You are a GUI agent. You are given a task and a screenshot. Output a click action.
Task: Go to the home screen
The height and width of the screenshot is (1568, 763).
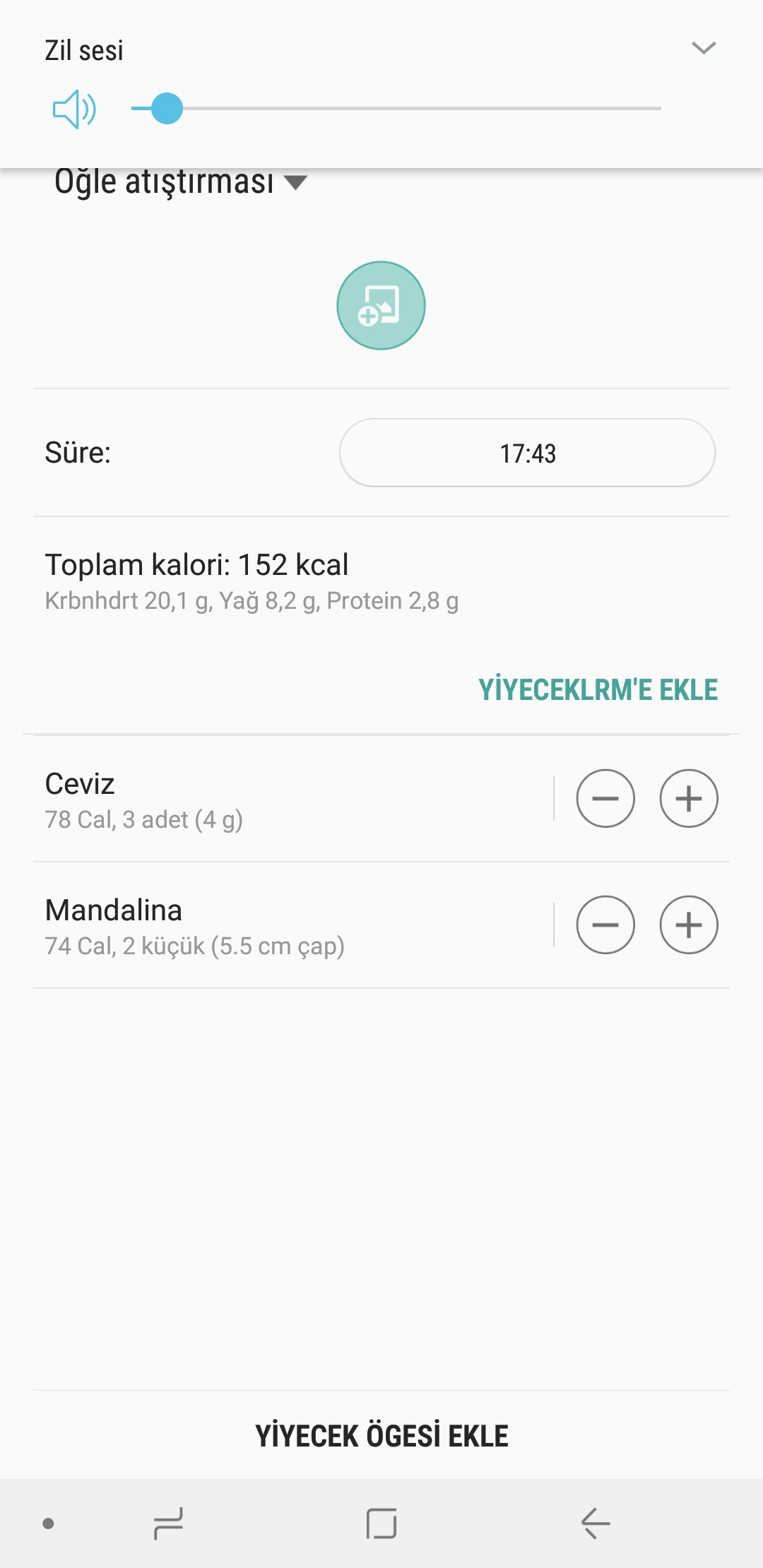click(x=381, y=1523)
